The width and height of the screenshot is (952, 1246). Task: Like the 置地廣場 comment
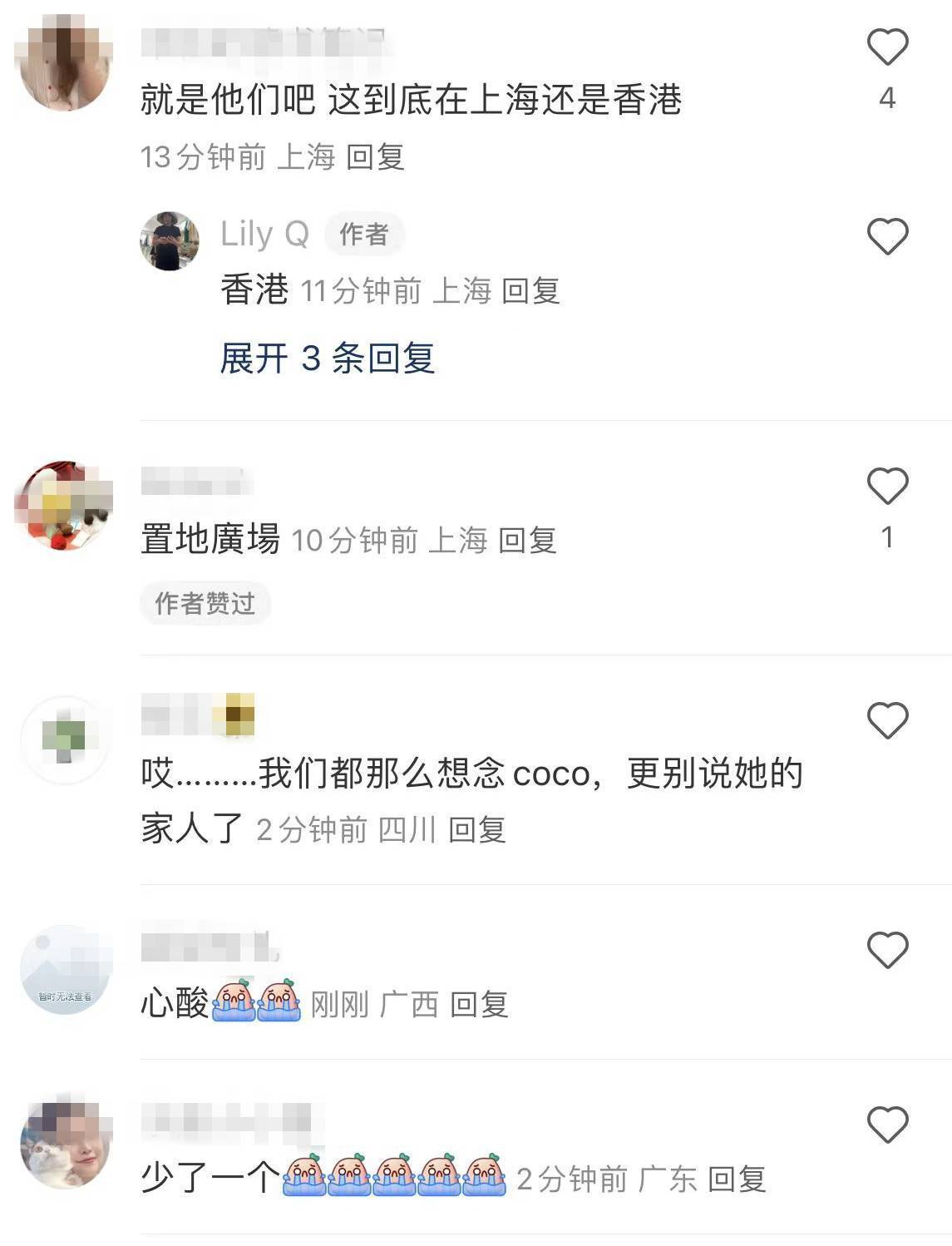tap(887, 486)
